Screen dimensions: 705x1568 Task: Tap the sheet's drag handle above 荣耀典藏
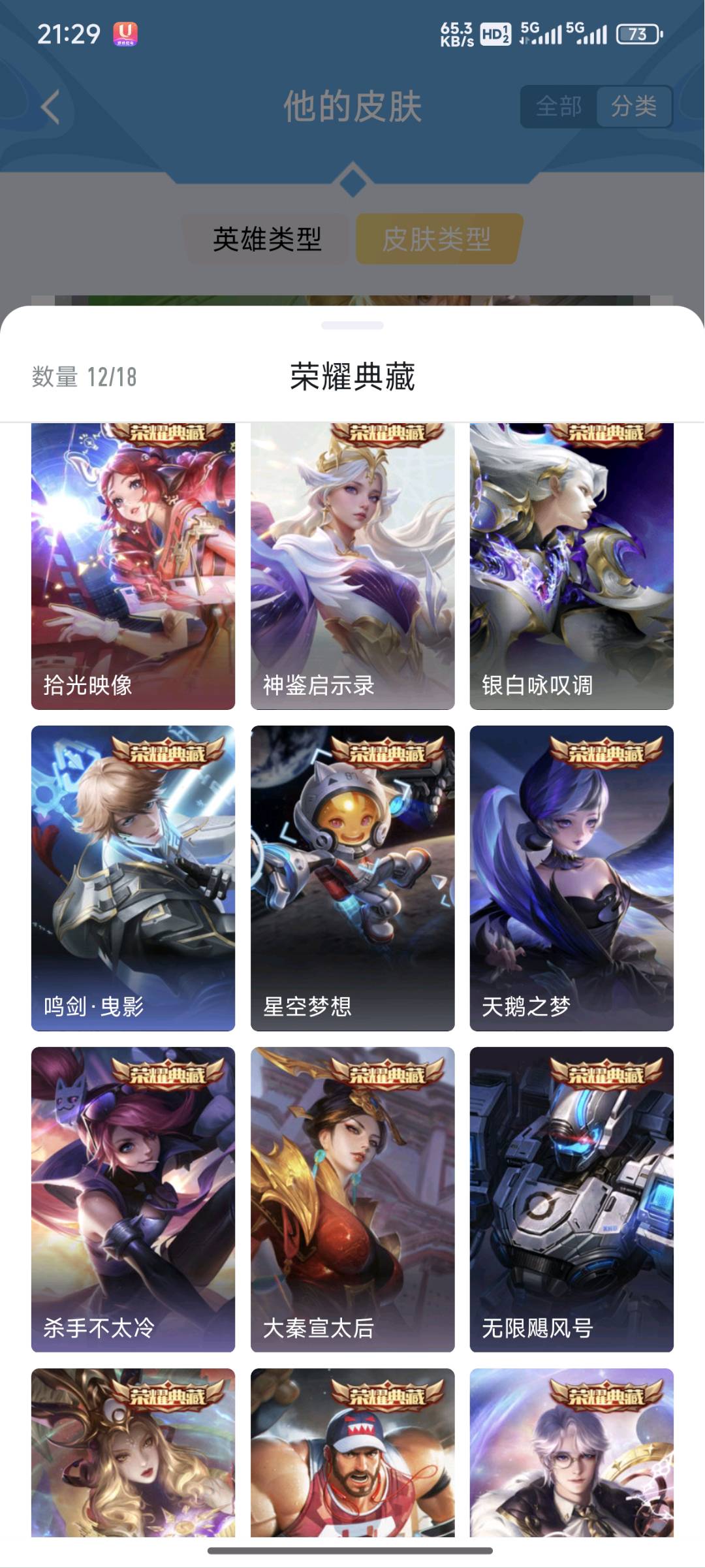coord(352,325)
